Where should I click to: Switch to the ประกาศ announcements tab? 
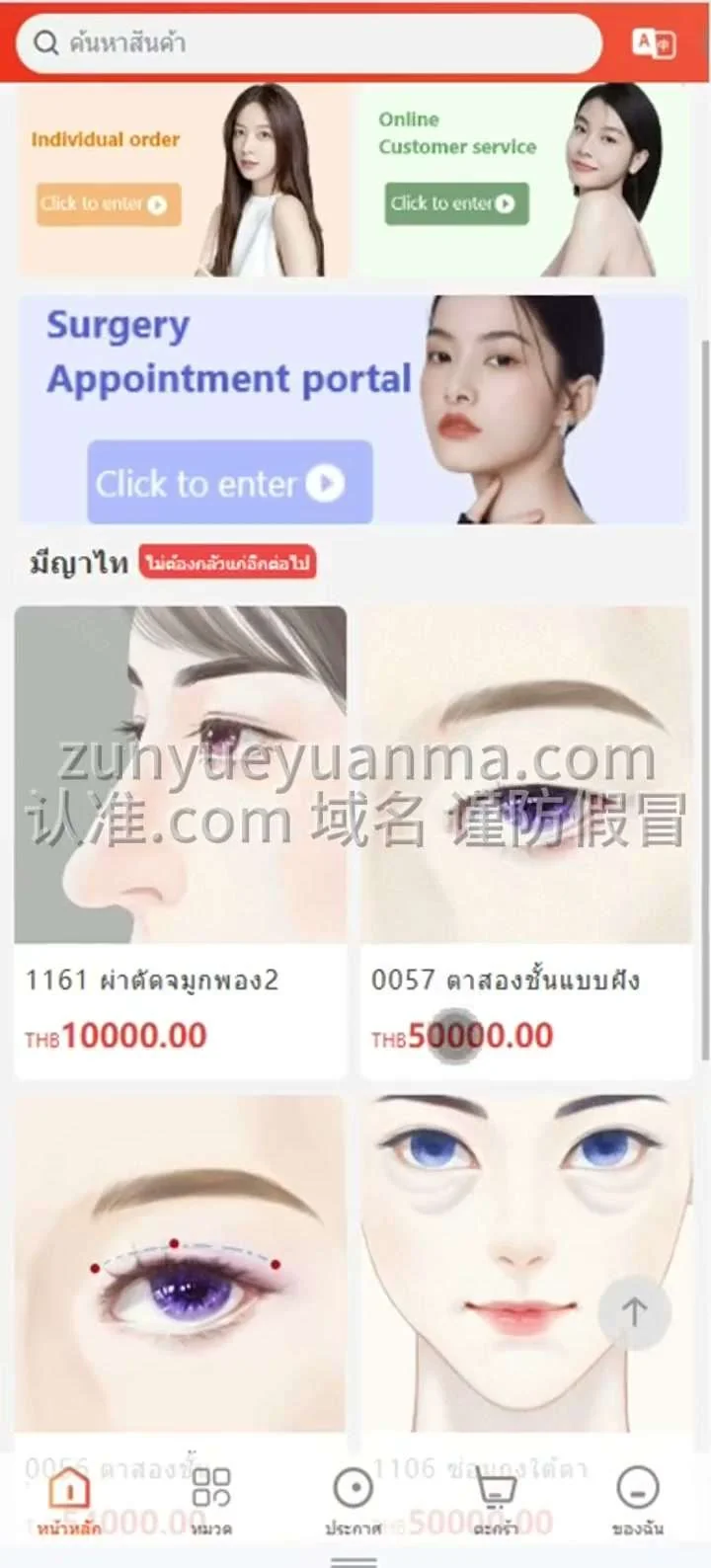pyautogui.click(x=353, y=1499)
